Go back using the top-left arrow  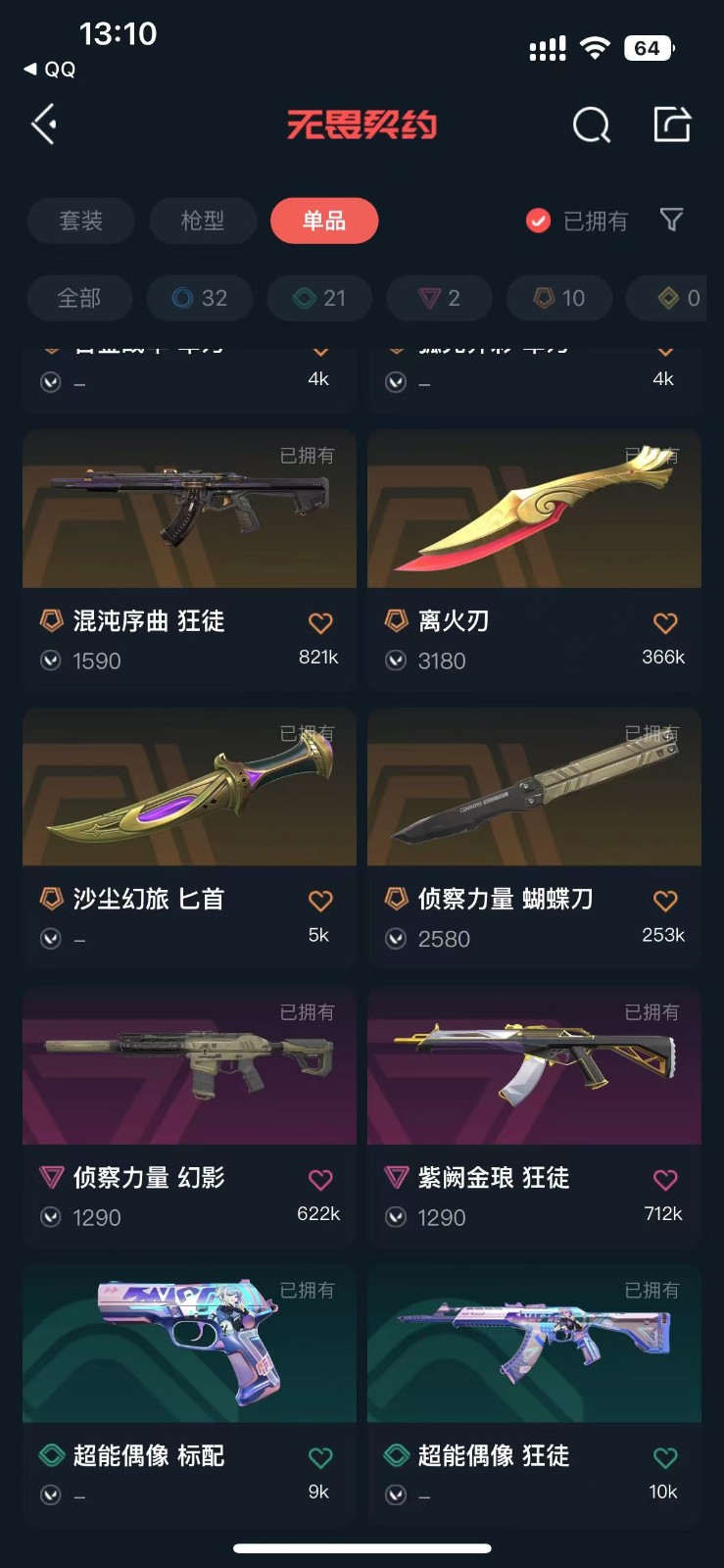point(44,124)
